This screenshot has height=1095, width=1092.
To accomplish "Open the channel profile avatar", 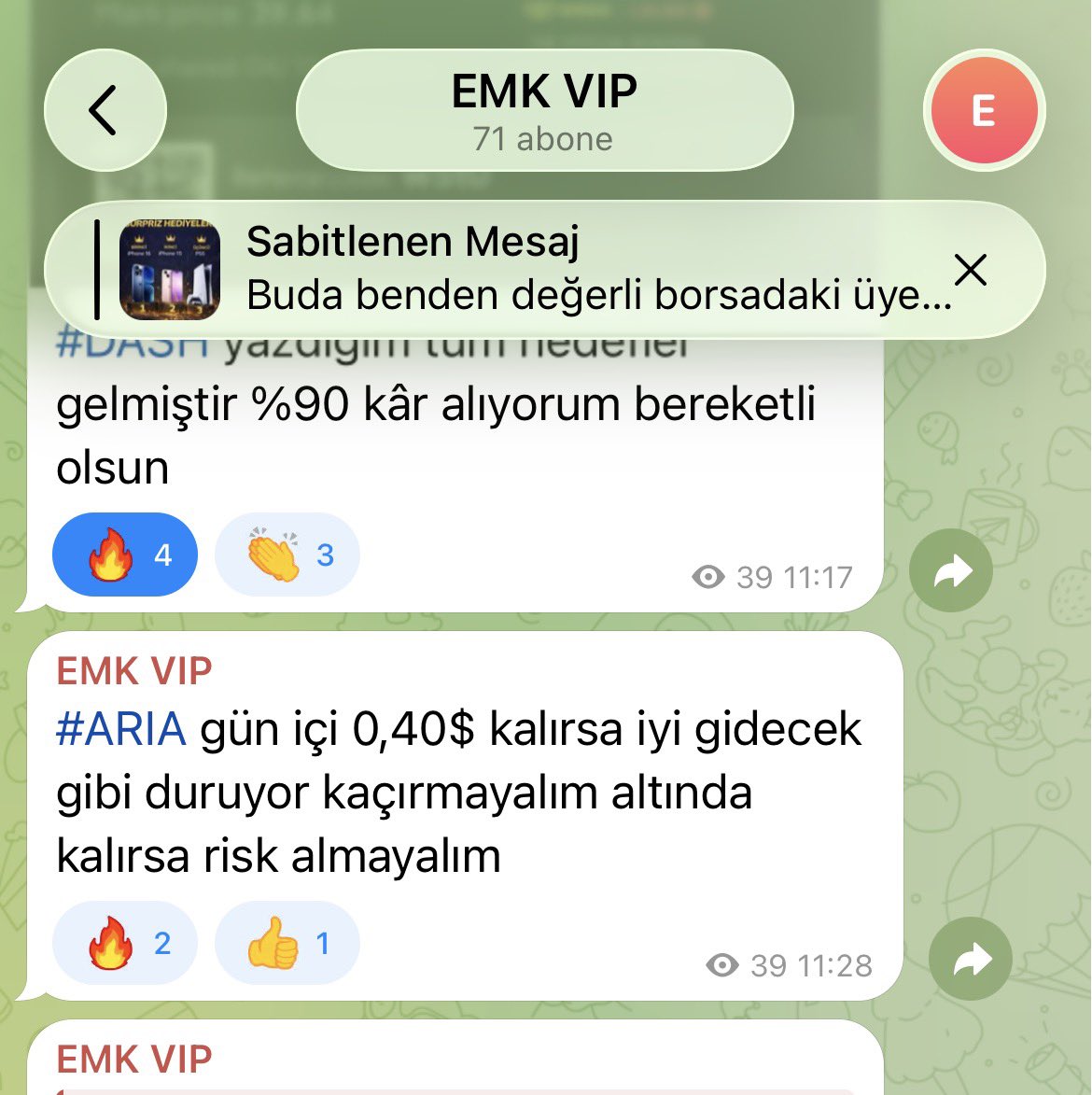I will [983, 110].
